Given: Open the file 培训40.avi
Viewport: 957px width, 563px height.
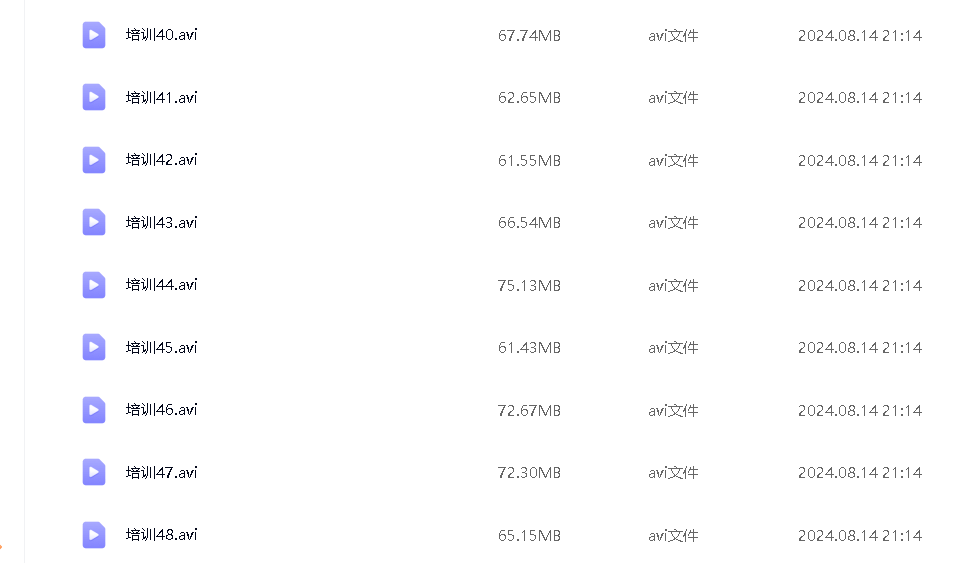Looking at the screenshot, I should click(x=161, y=35).
